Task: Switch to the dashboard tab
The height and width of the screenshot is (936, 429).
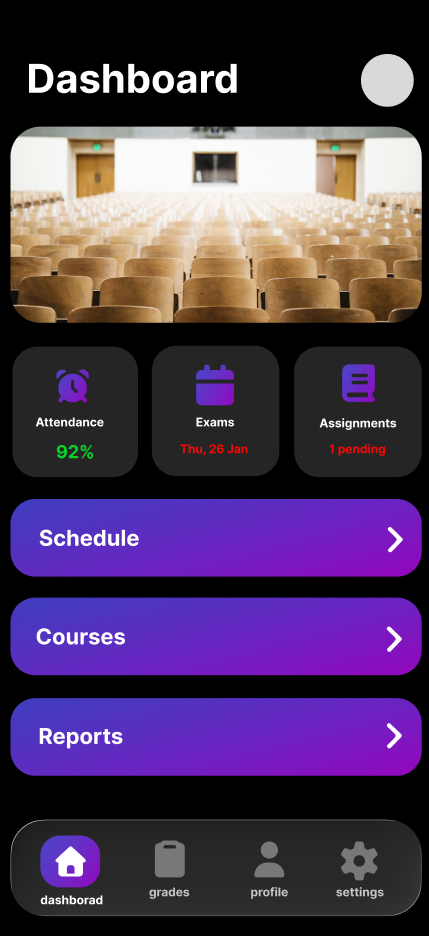Action: [x=71, y=870]
